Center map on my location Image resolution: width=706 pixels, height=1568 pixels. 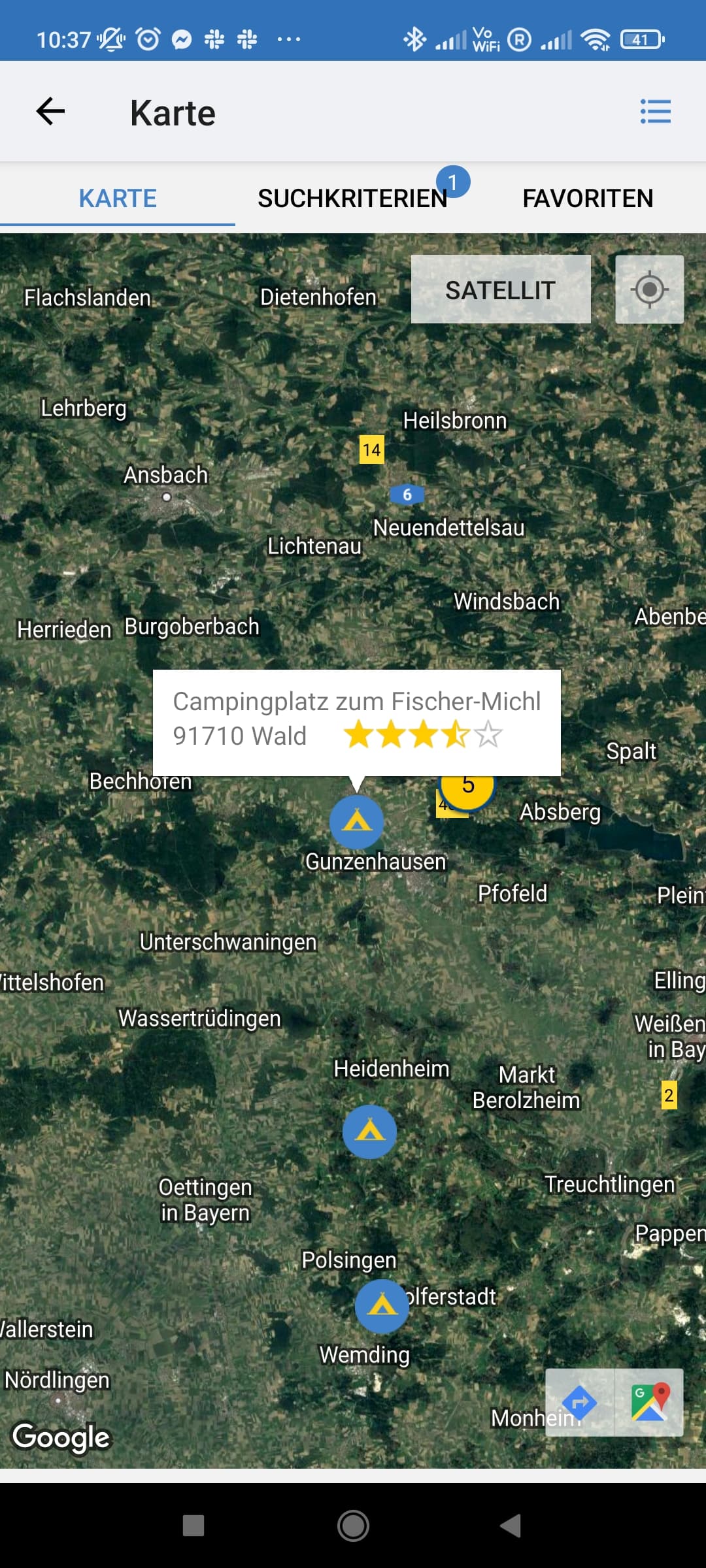click(x=650, y=289)
